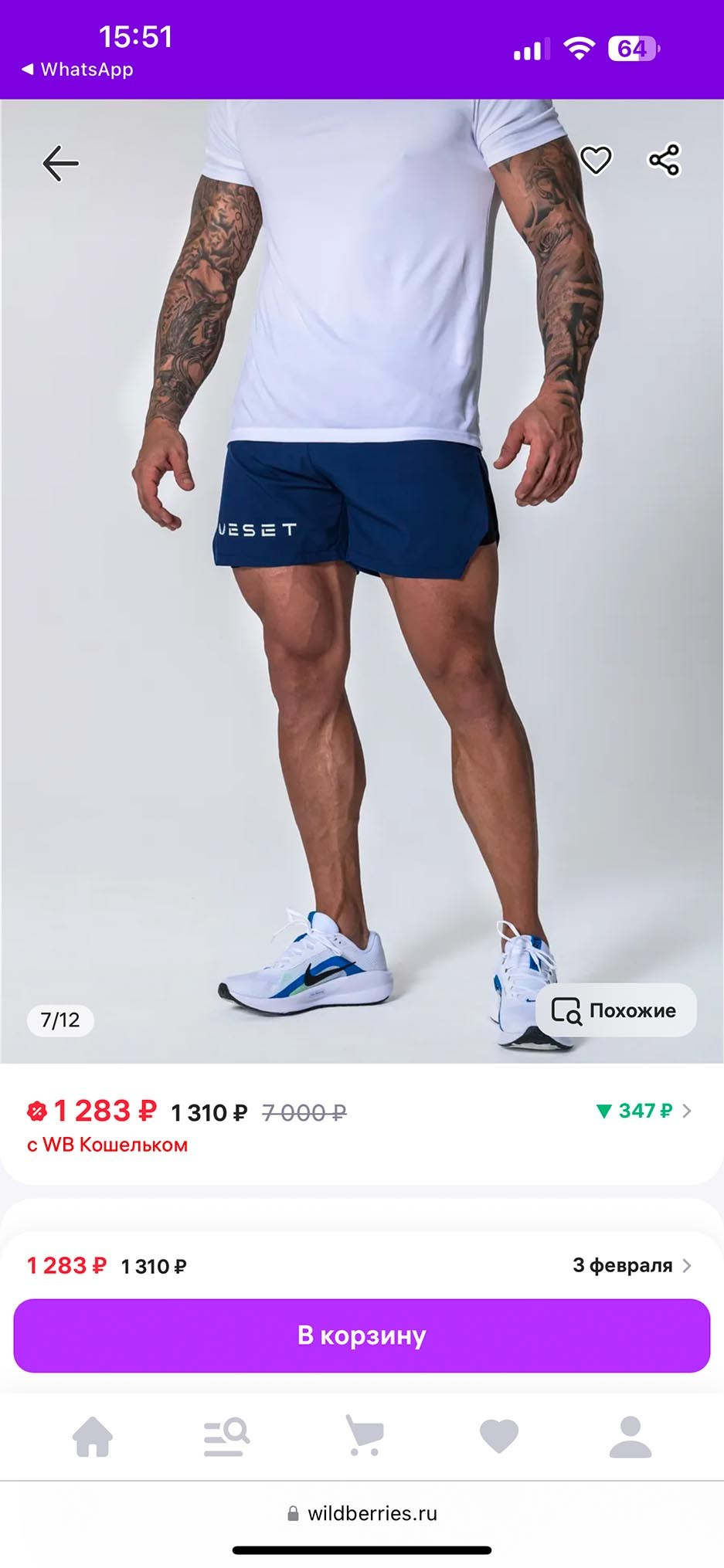Screen dimensions: 724x1568
Task: Tap the wildberries.ru address bar
Action: [x=362, y=1513]
